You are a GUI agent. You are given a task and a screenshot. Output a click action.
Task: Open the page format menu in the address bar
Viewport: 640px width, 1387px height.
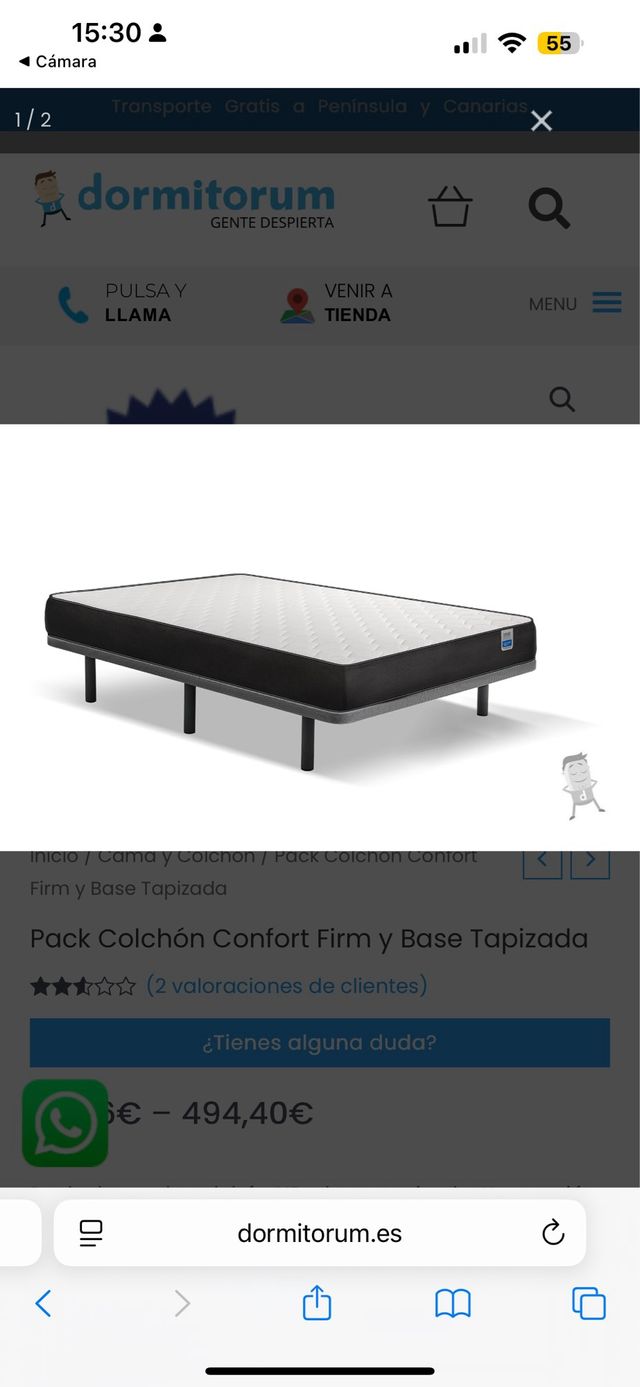[x=91, y=1233]
